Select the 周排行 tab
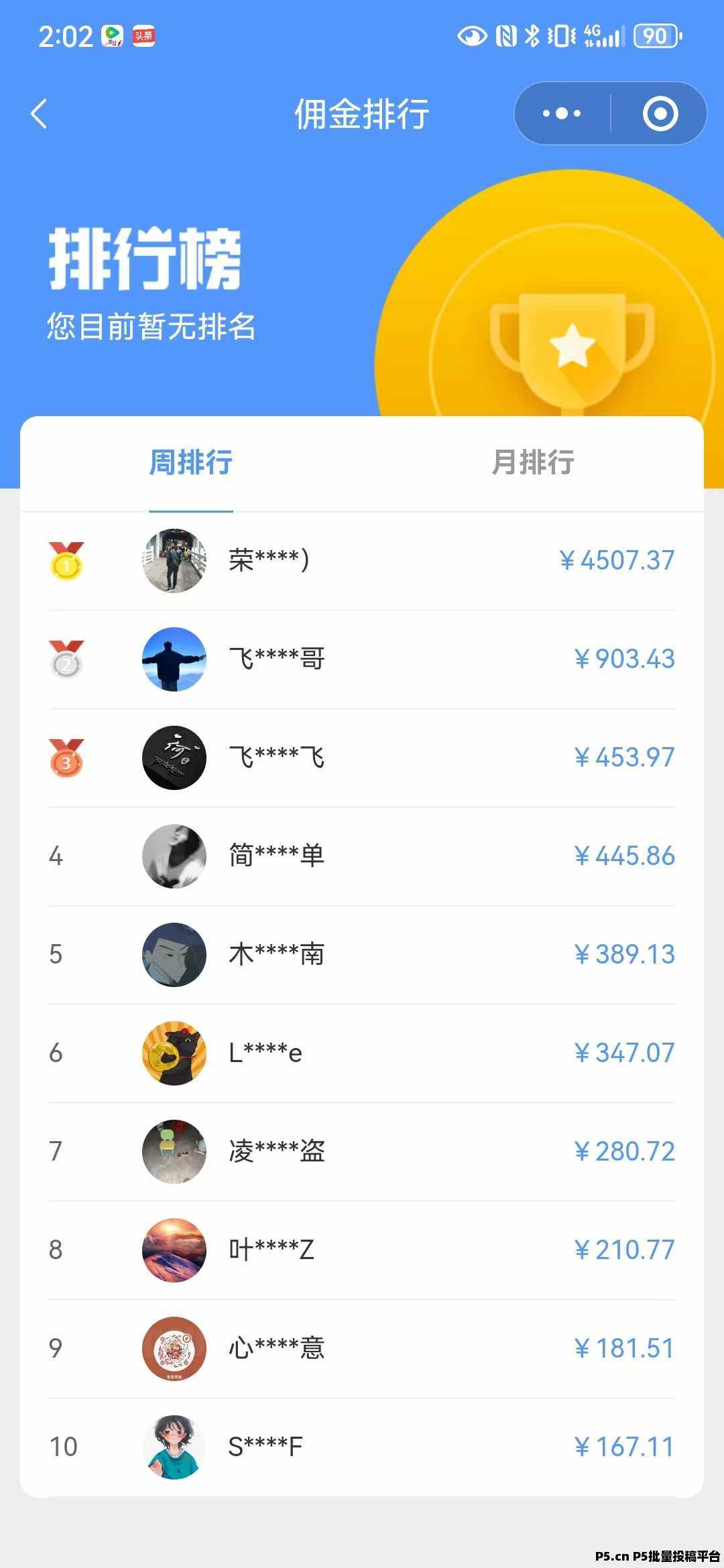This screenshot has width=724, height=1568. 191,462
